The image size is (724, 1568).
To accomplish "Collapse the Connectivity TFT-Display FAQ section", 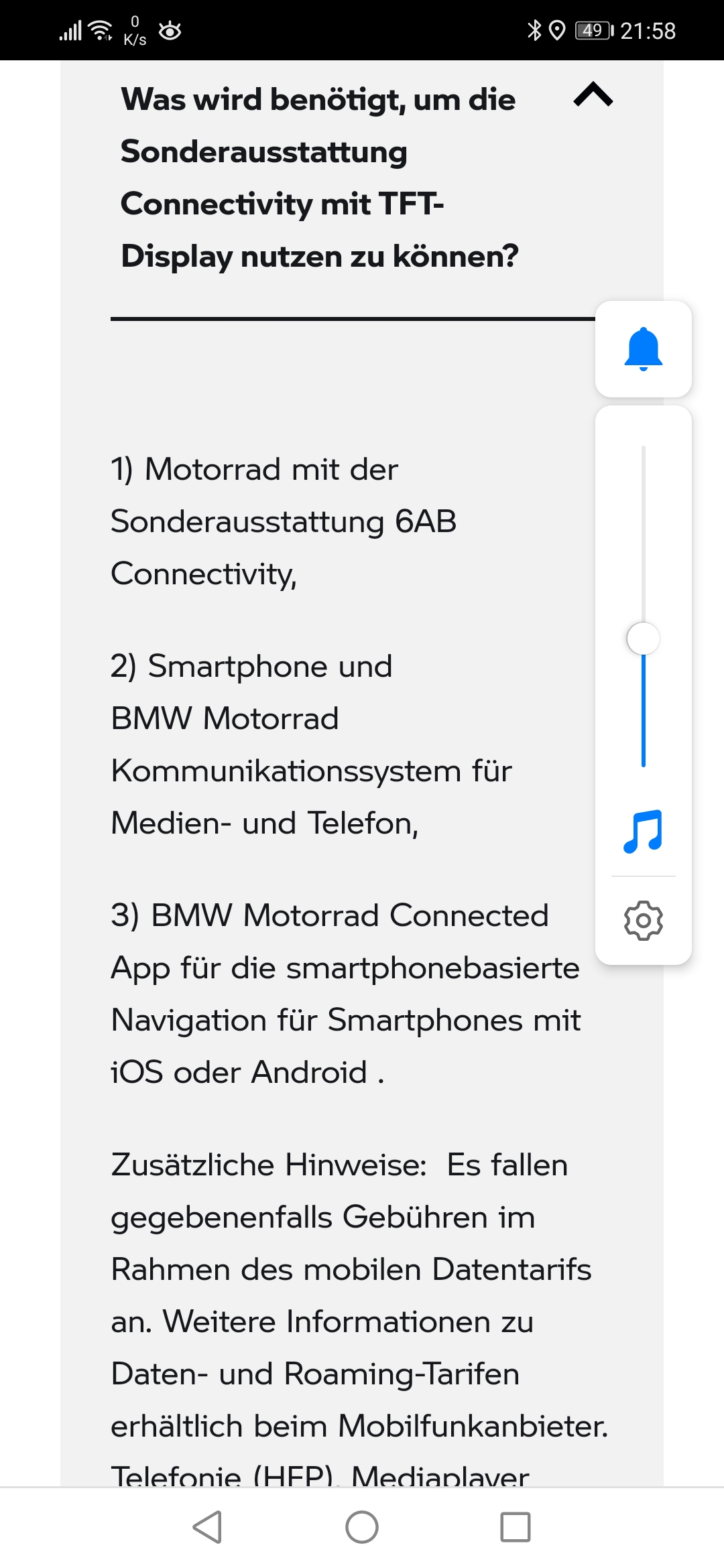I will pos(593,95).
